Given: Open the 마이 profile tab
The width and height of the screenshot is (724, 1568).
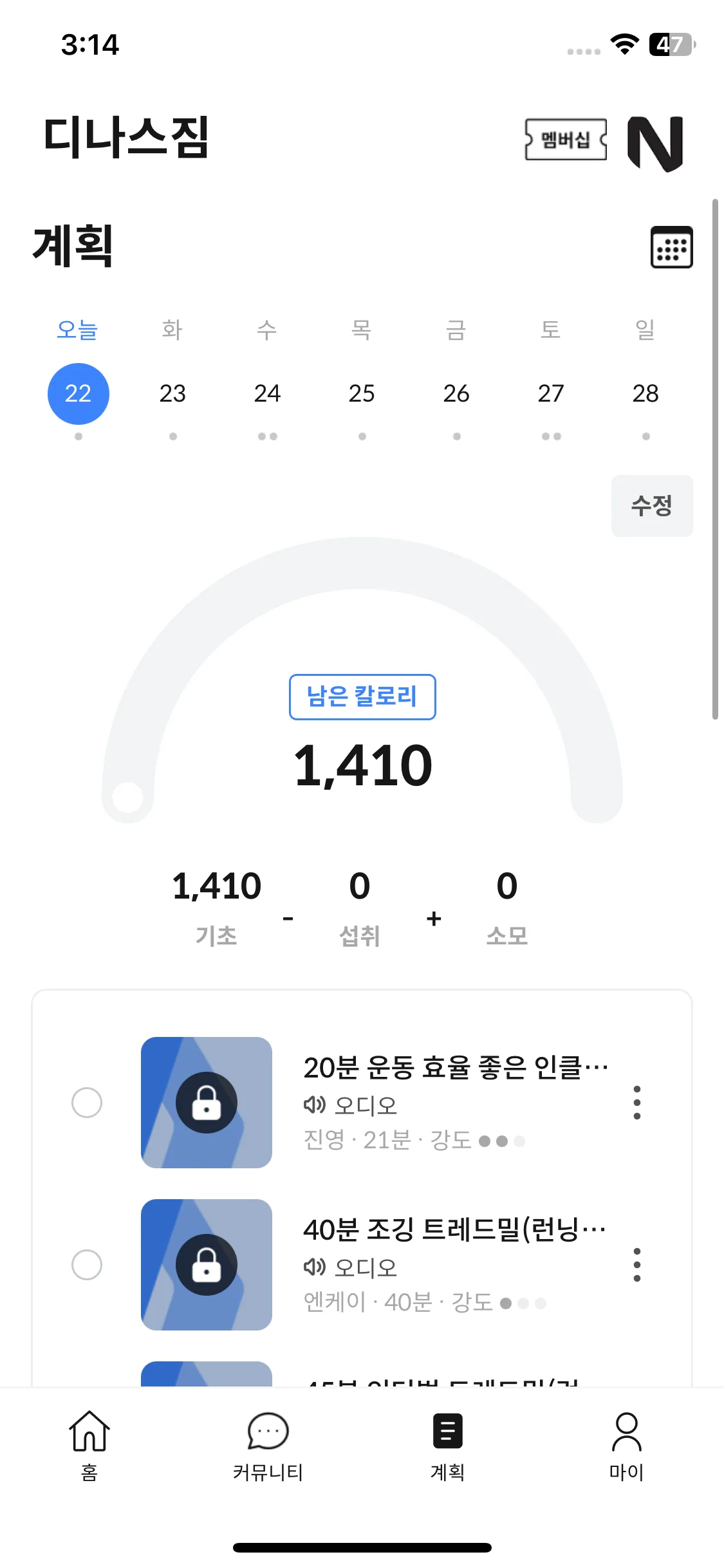Looking at the screenshot, I should coord(626,1444).
